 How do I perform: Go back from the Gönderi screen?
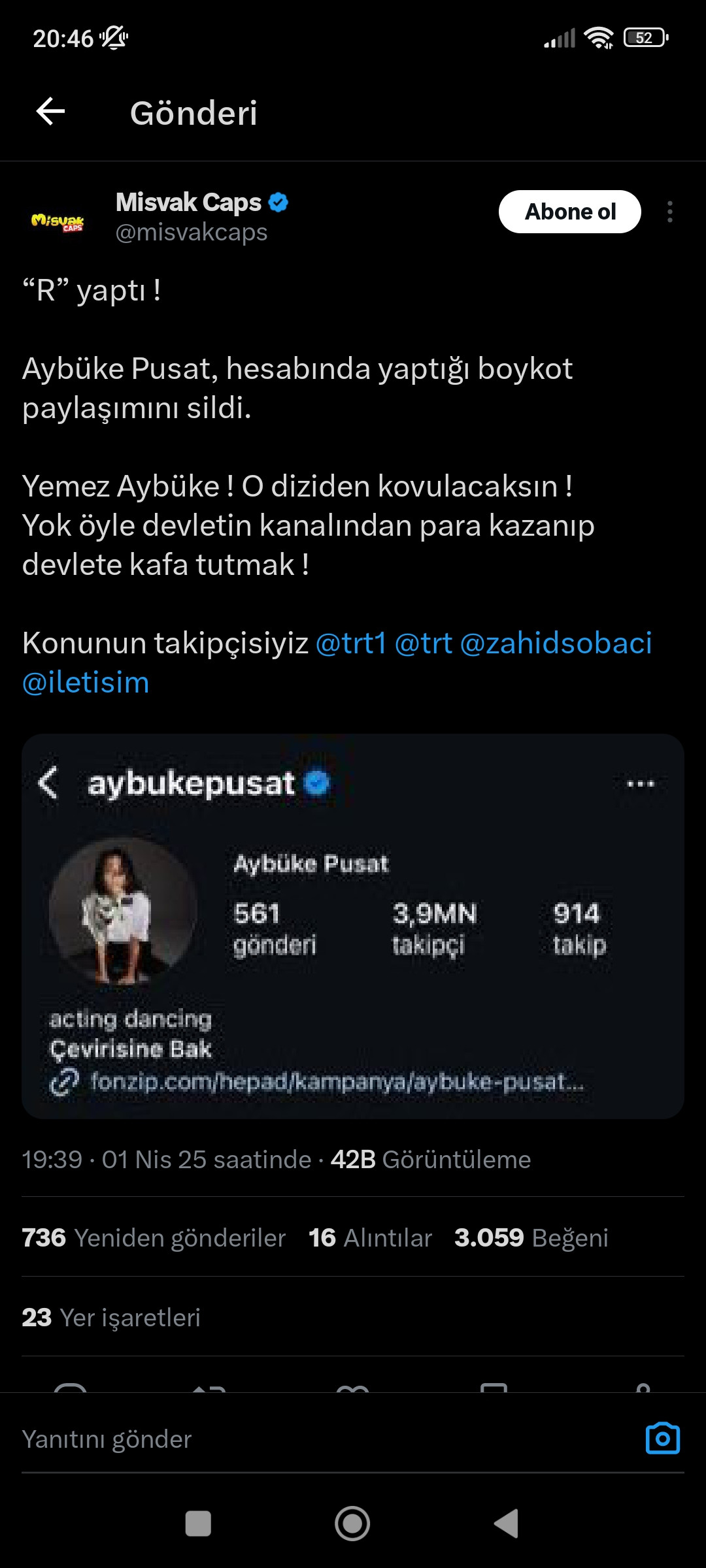point(50,112)
